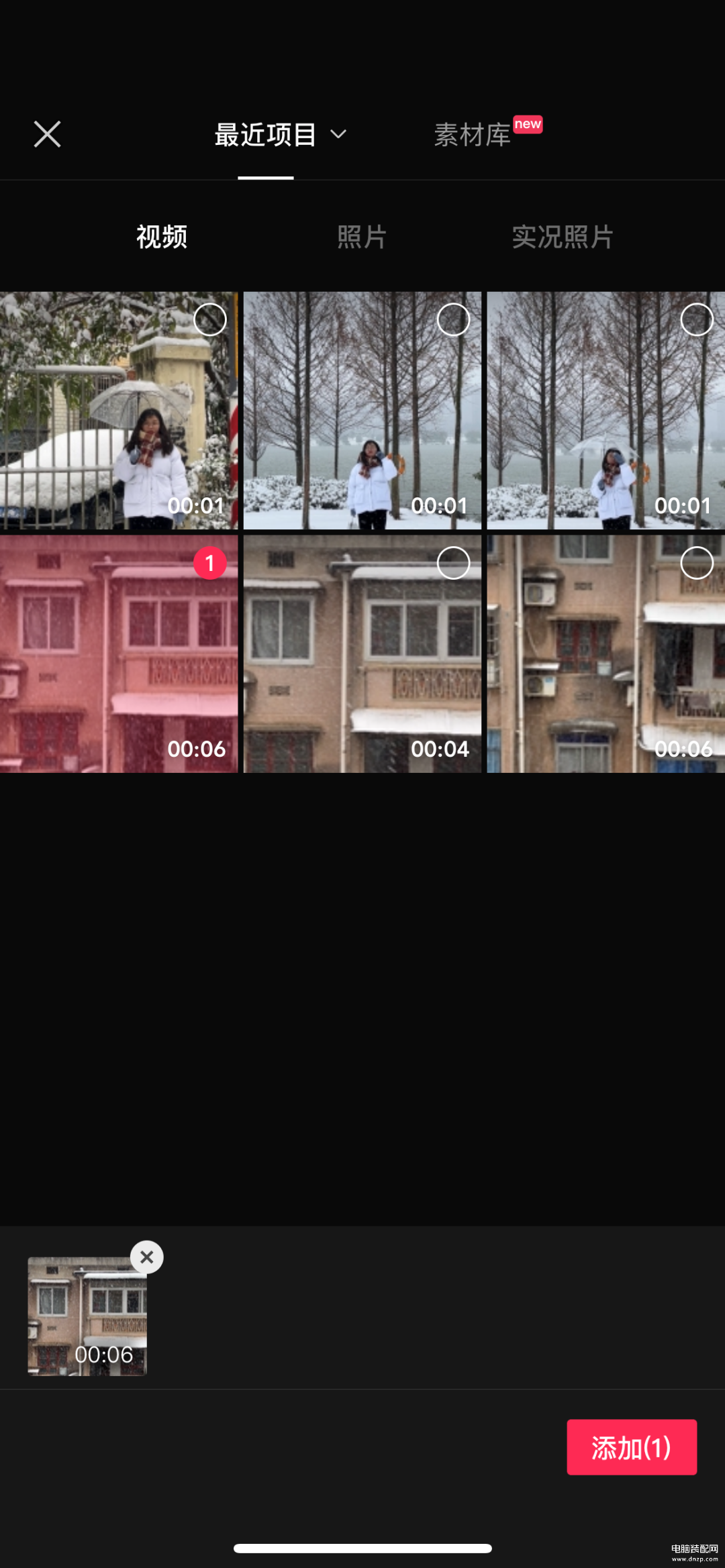The image size is (725, 1568).
Task: Tap the 添加(1) button
Action: click(x=632, y=1447)
